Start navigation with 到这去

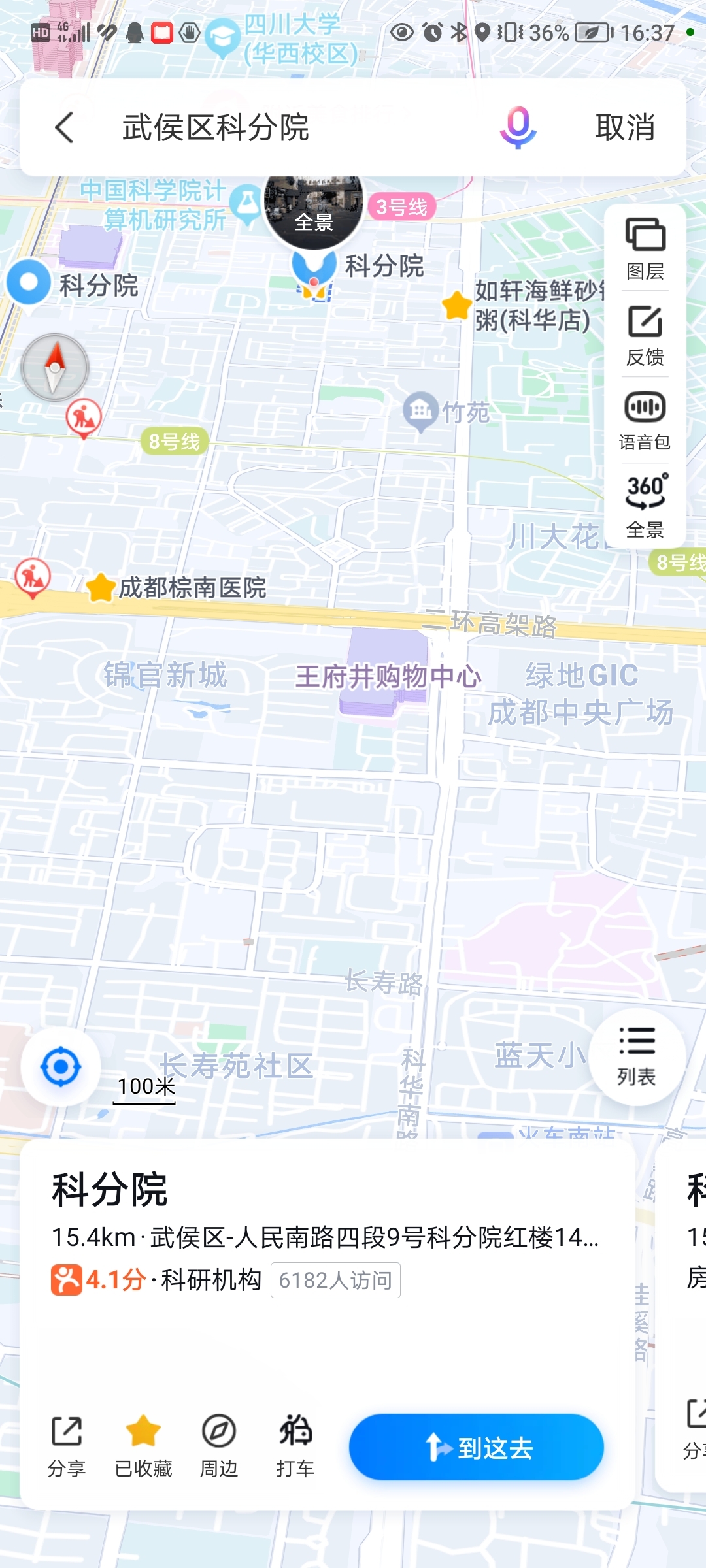(x=476, y=1447)
